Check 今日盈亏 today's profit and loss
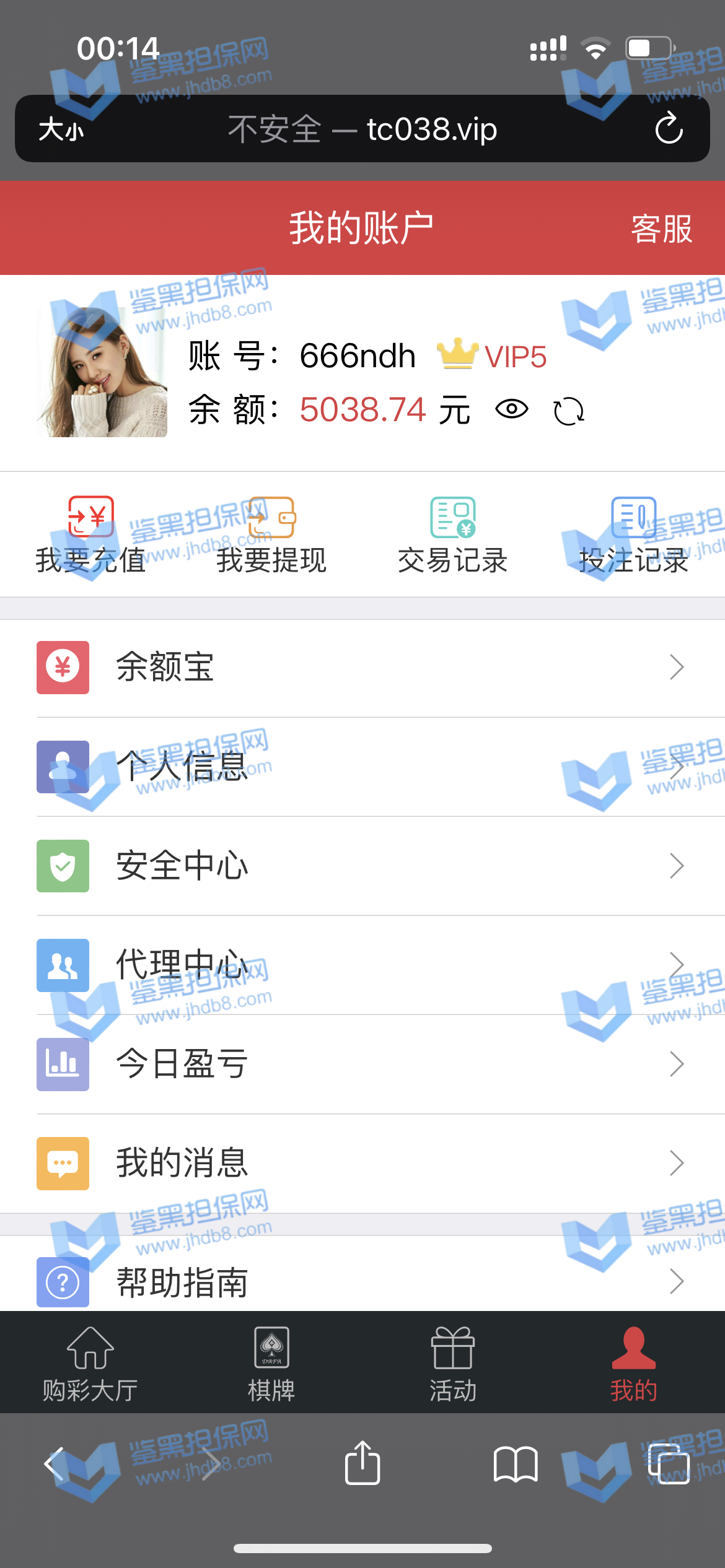The height and width of the screenshot is (1568, 725). click(x=362, y=1064)
